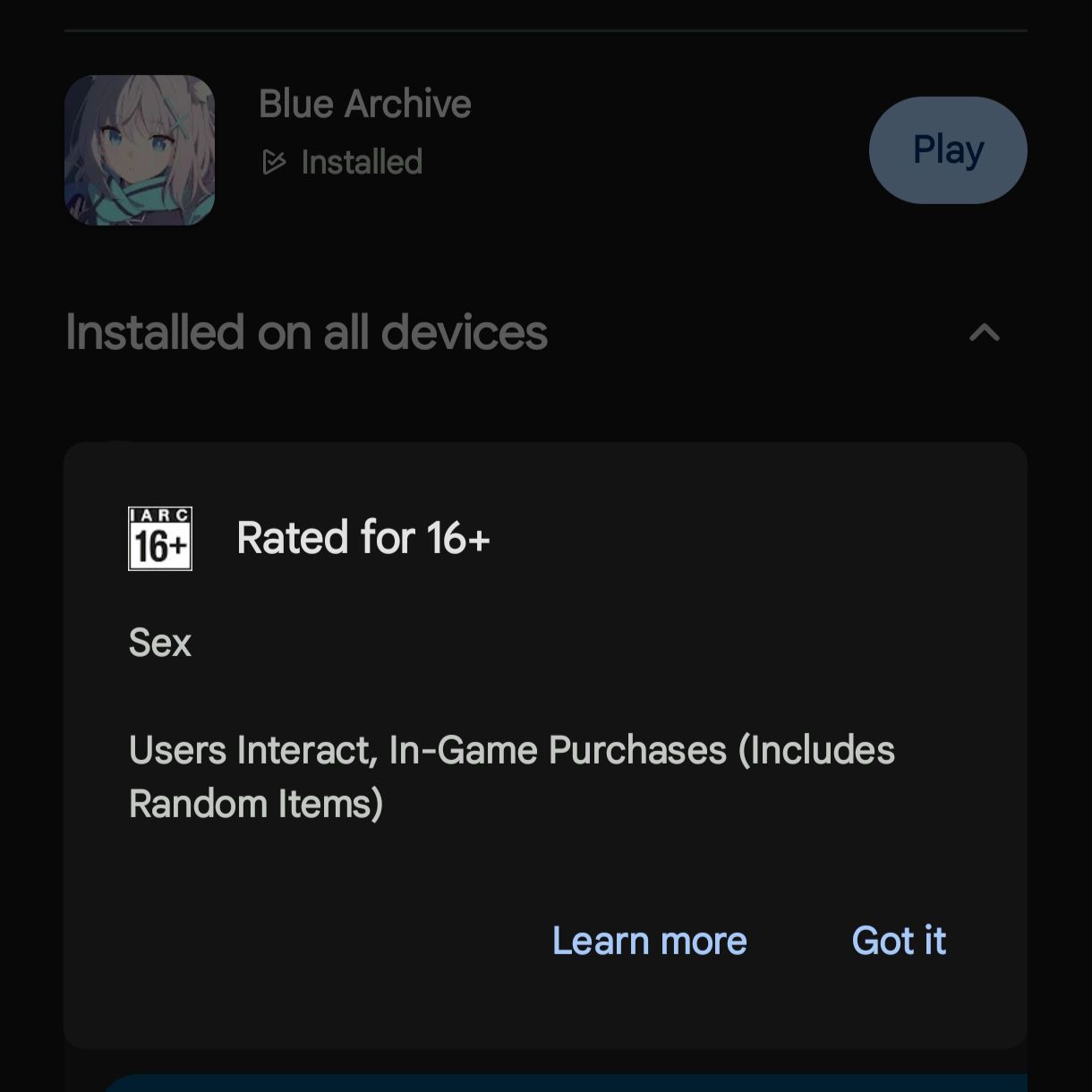The height and width of the screenshot is (1092, 1092).
Task: Open the Blue Archive app icon
Action: 140,150
